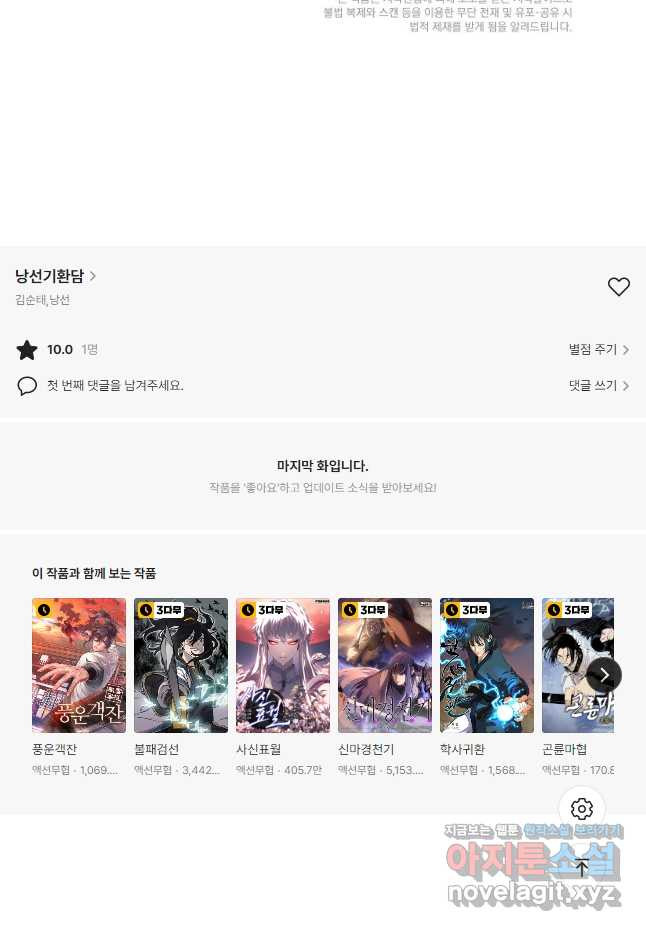Jump back to top of the page

tap(582, 867)
